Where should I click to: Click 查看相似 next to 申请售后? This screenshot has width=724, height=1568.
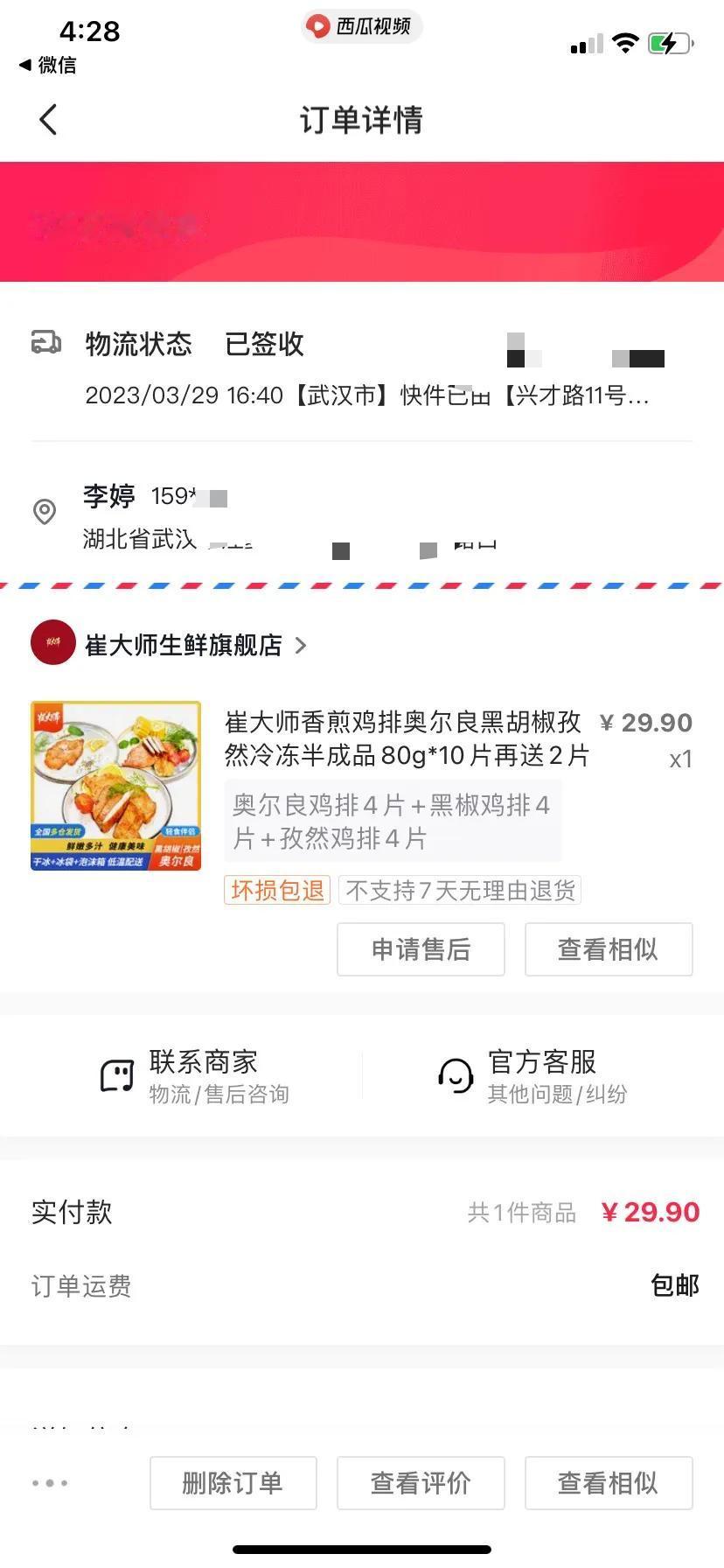point(608,949)
